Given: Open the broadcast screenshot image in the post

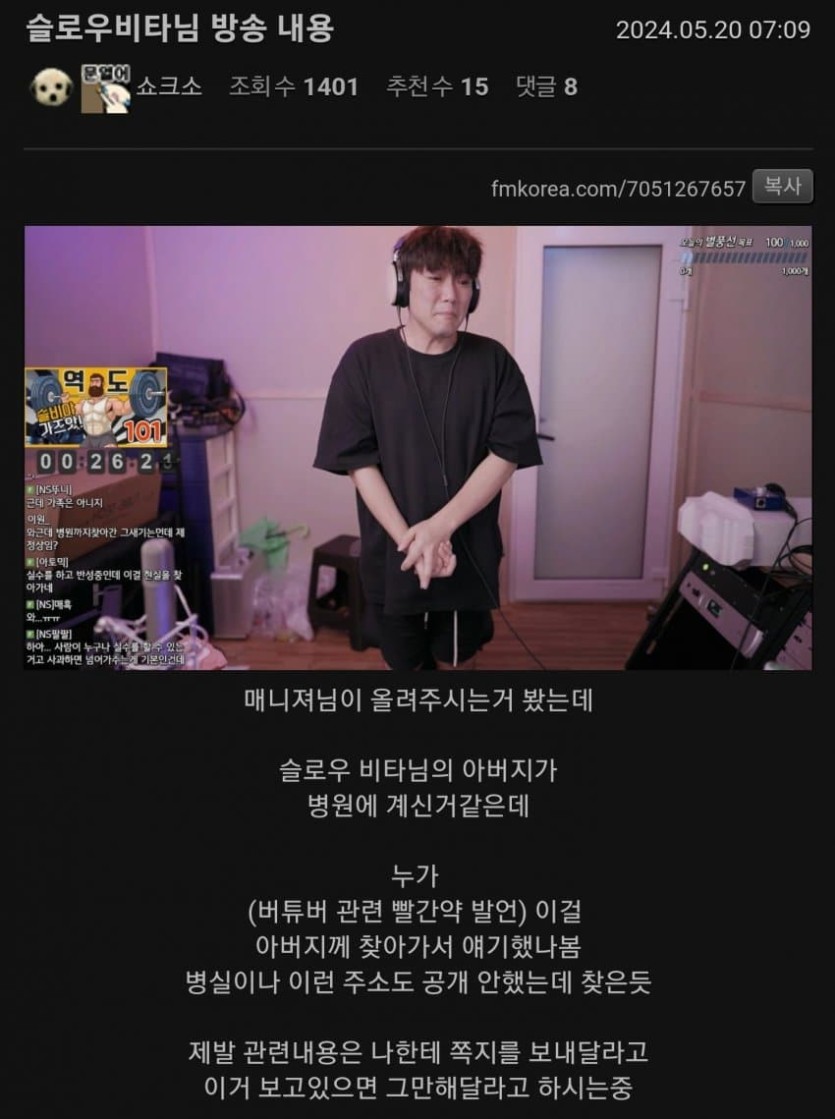Looking at the screenshot, I should pos(418,448).
